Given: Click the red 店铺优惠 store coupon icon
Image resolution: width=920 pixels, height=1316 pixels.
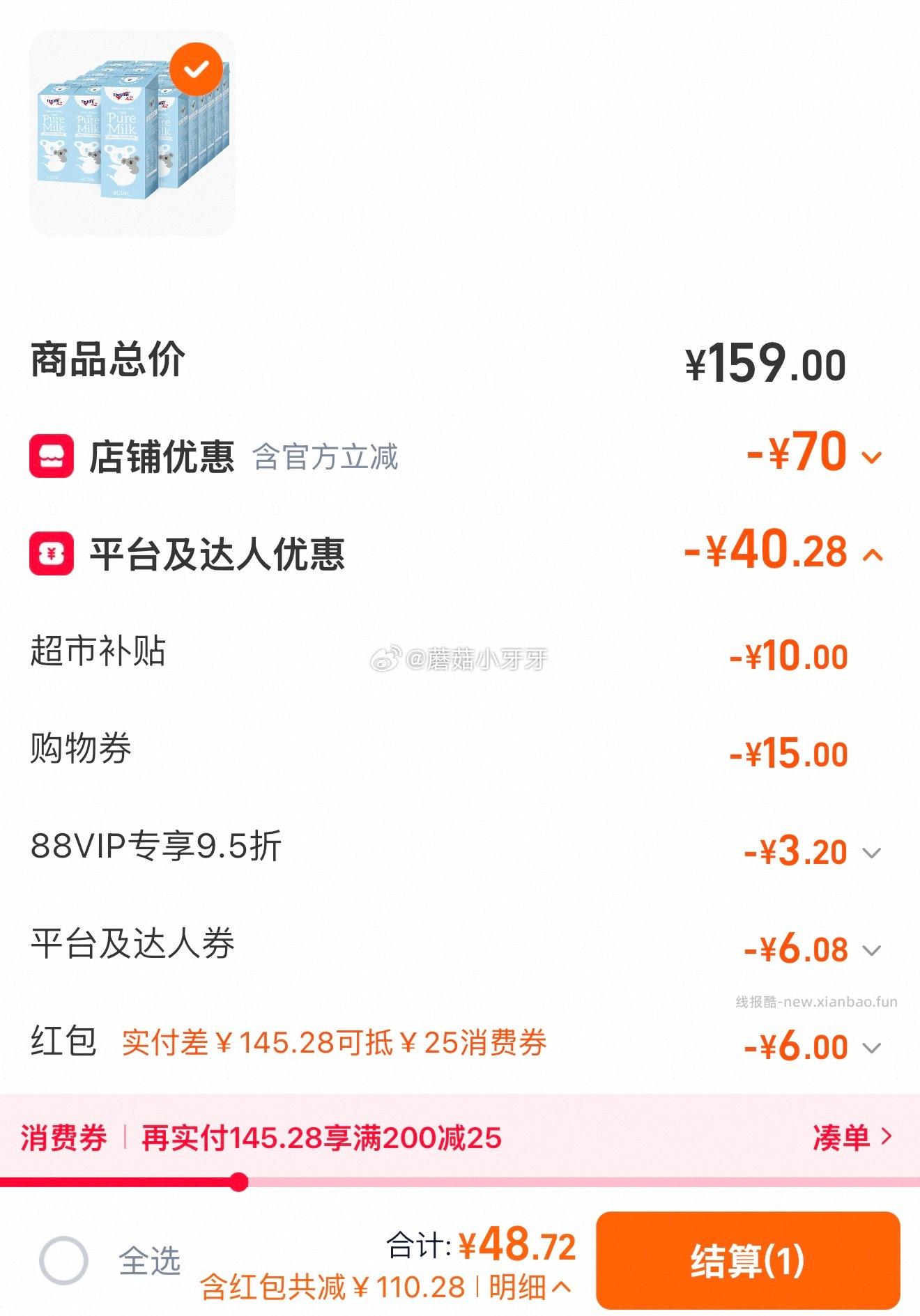Looking at the screenshot, I should 51,456.
